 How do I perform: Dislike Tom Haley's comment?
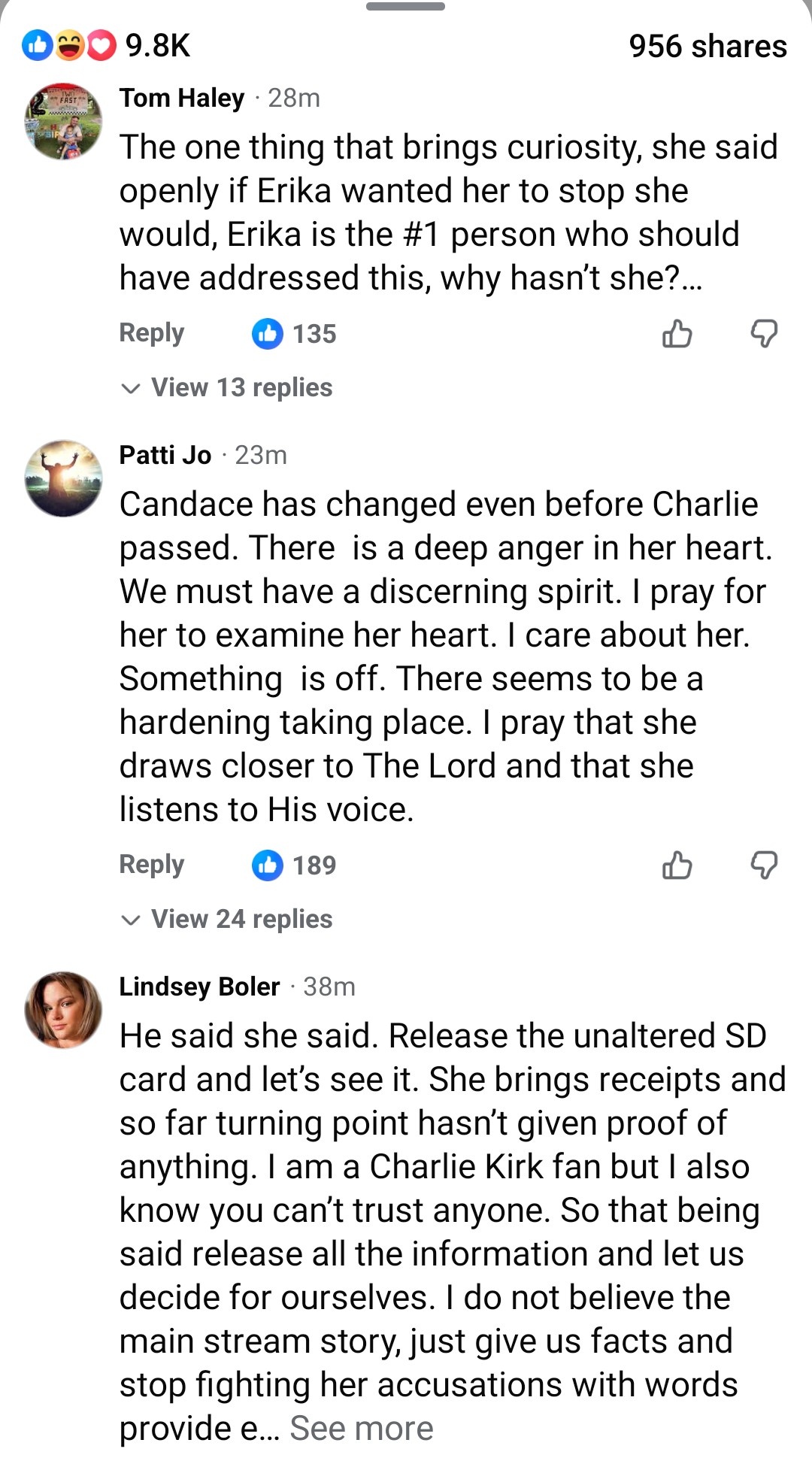coord(764,333)
